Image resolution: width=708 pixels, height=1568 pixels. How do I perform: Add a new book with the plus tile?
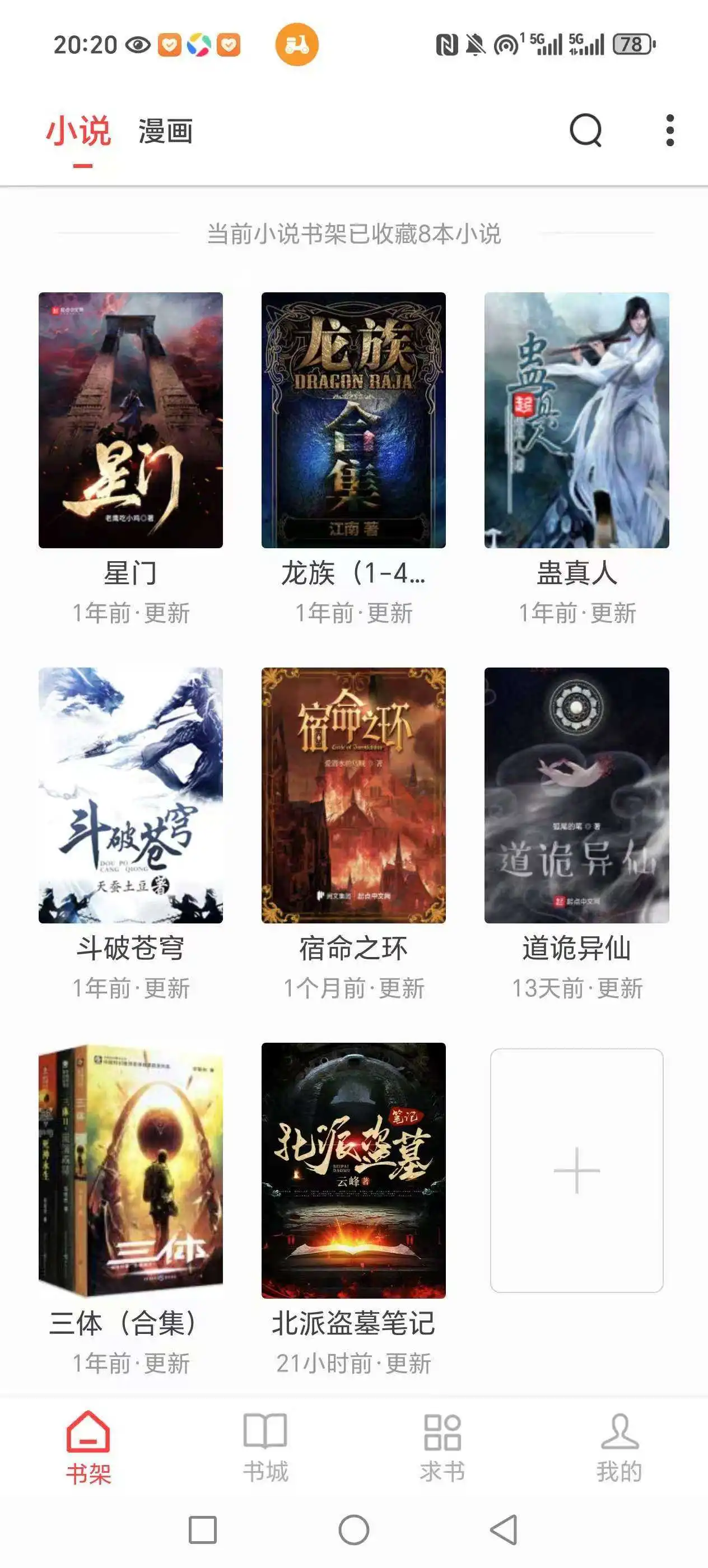click(576, 1170)
